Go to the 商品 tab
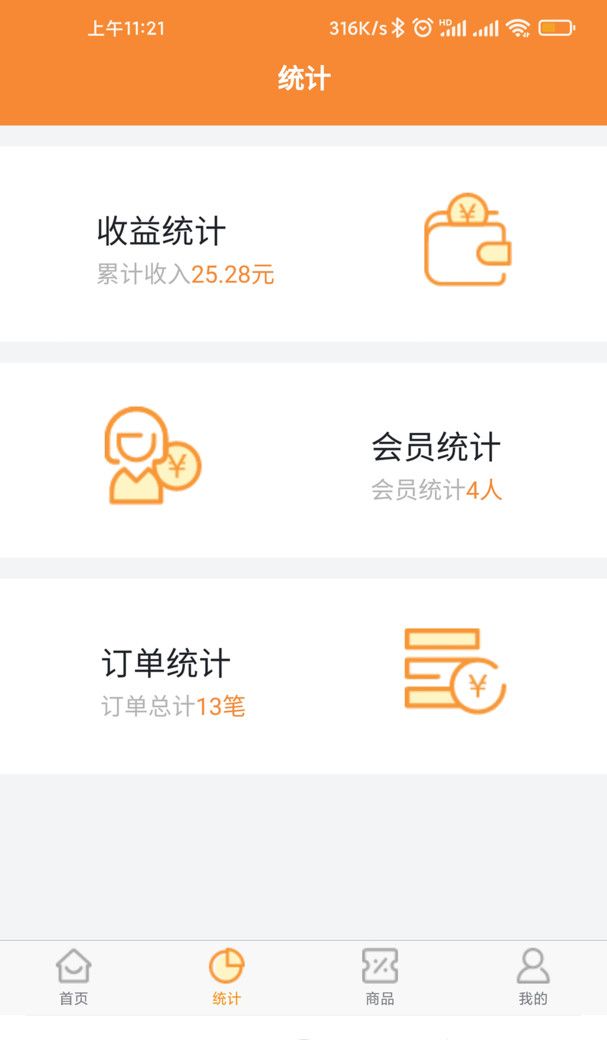607x1040 pixels. coord(380,977)
